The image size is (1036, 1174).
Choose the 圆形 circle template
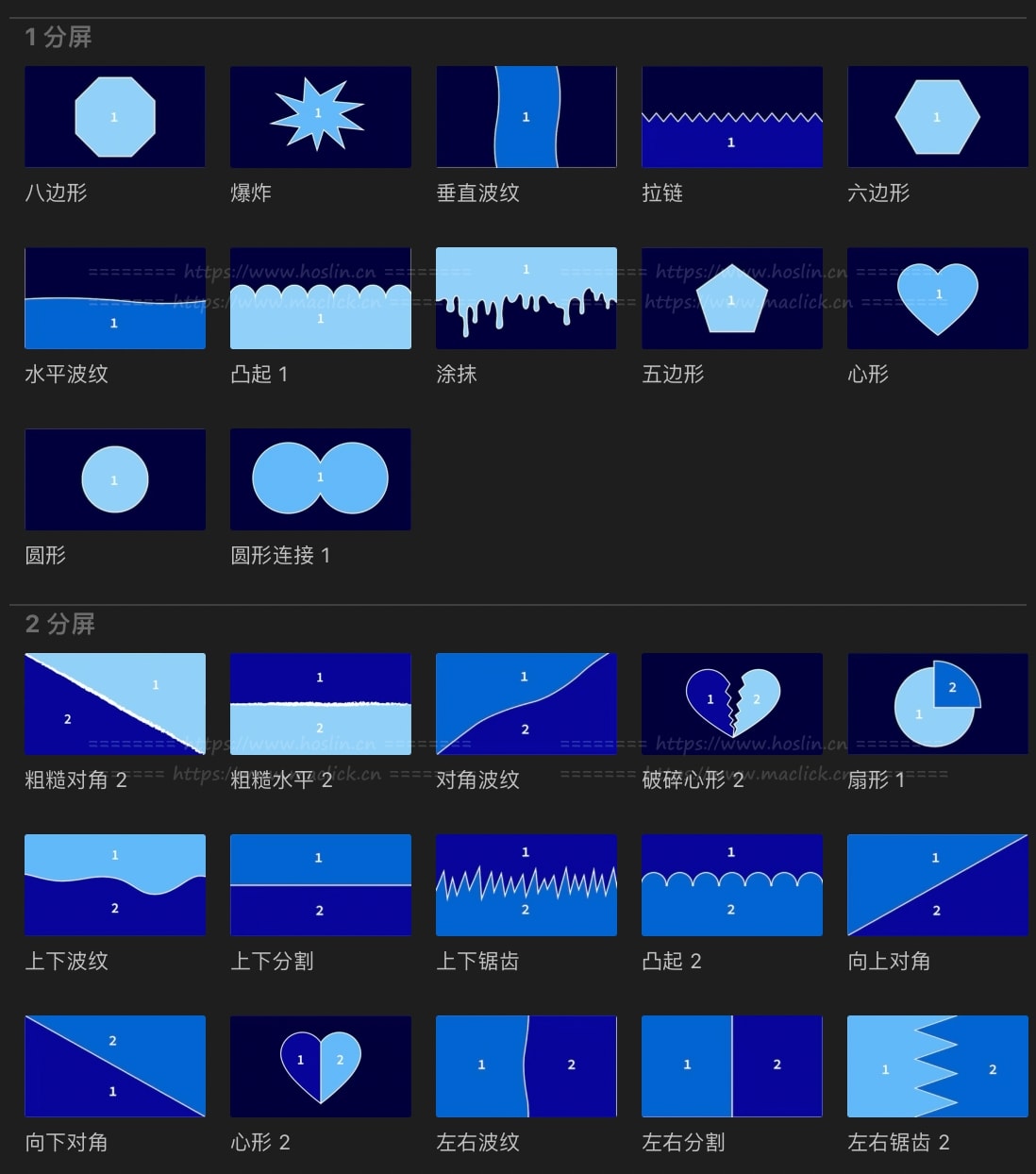point(114,479)
